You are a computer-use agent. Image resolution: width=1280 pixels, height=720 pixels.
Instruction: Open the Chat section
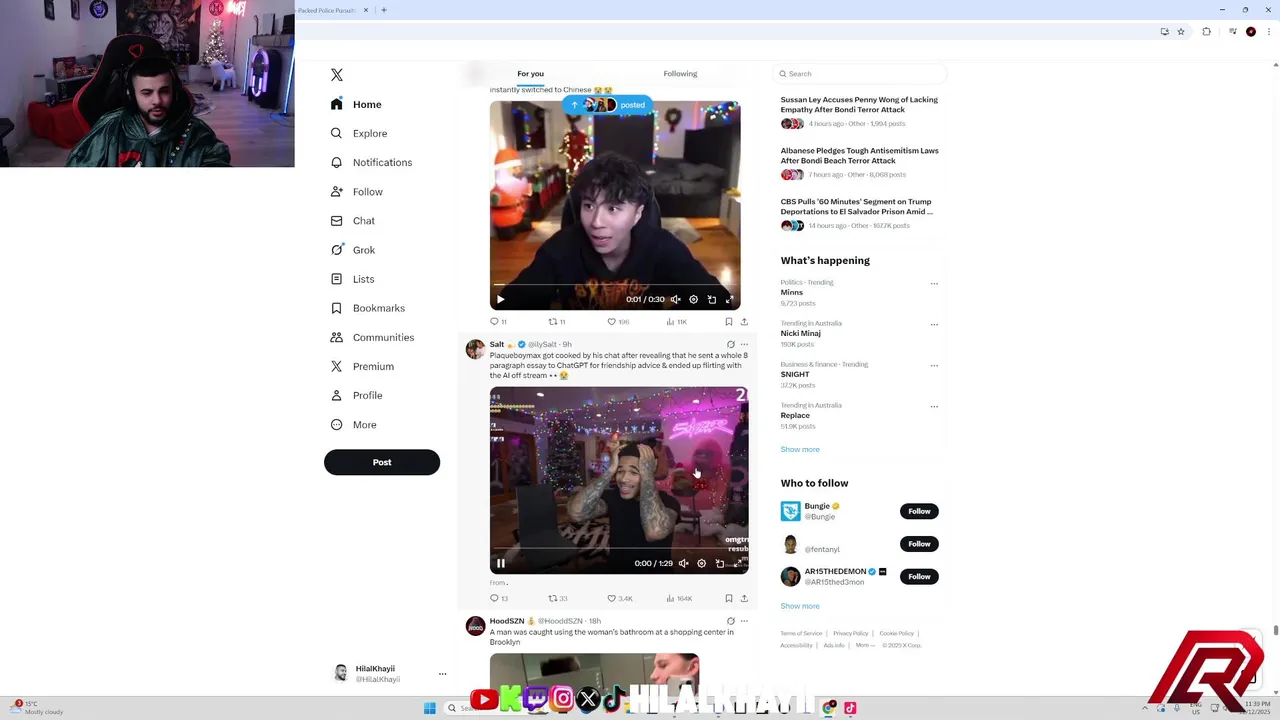coord(363,221)
